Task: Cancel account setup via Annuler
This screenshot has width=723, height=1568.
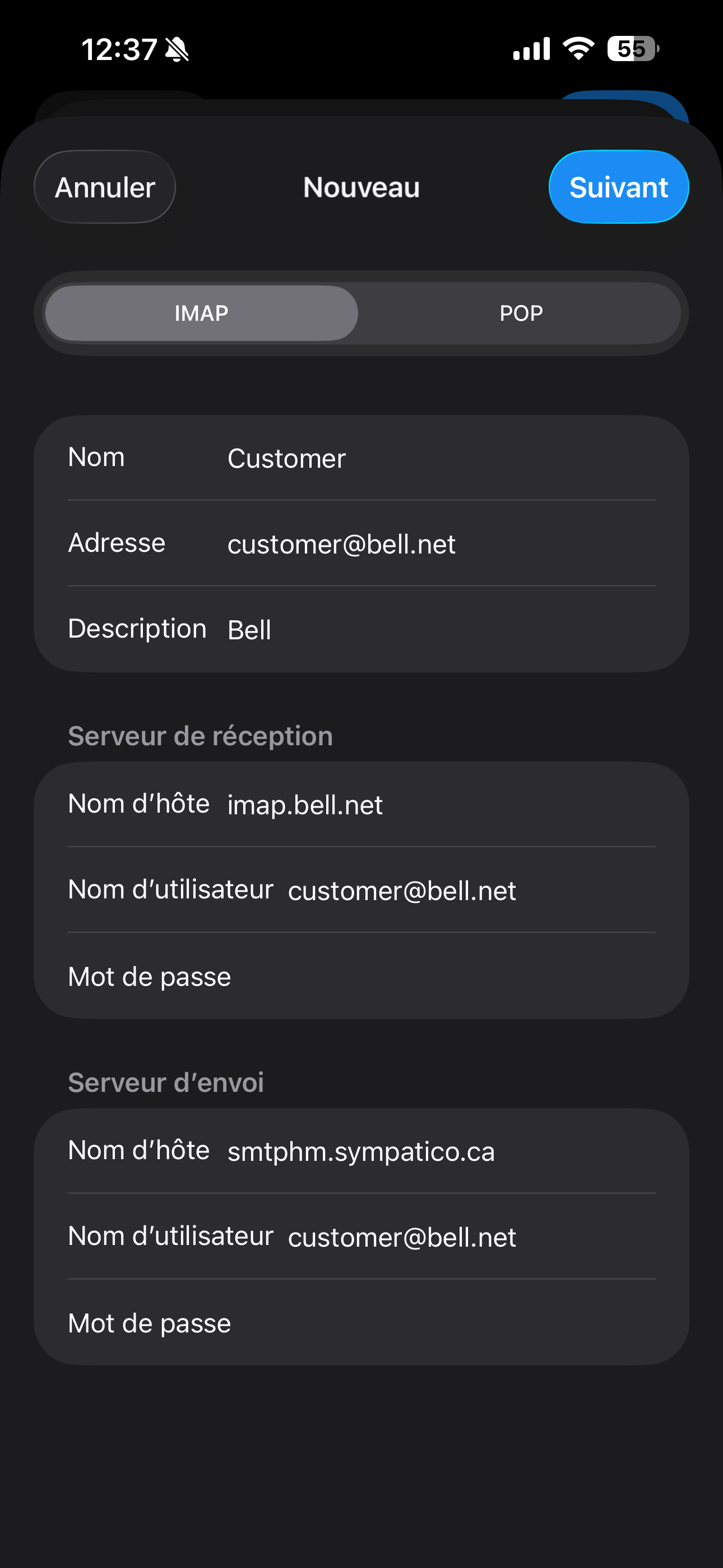Action: click(x=104, y=187)
